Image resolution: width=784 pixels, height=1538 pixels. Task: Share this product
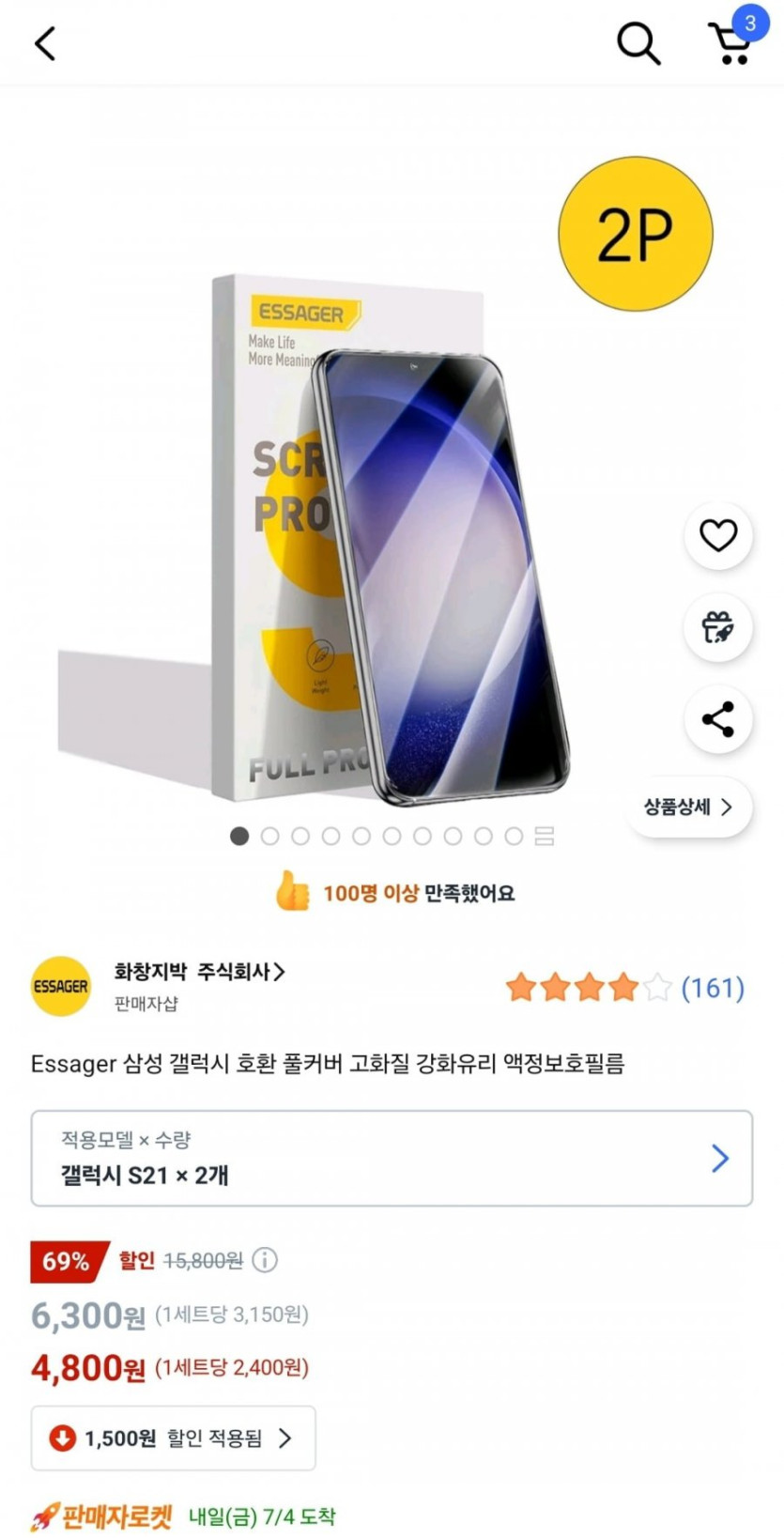click(x=718, y=719)
